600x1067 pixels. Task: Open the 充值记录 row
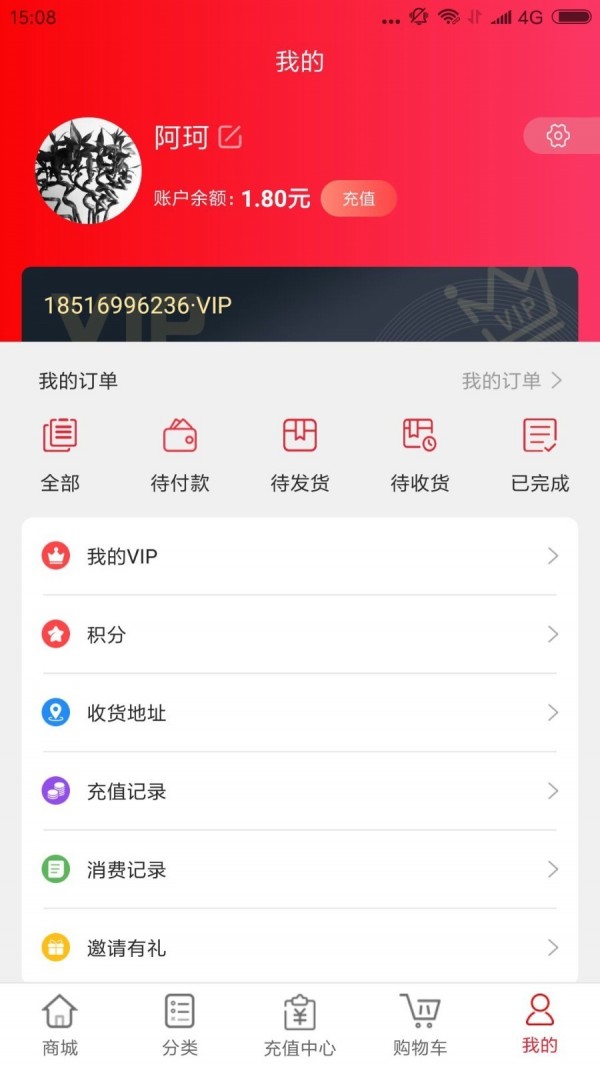(300, 791)
